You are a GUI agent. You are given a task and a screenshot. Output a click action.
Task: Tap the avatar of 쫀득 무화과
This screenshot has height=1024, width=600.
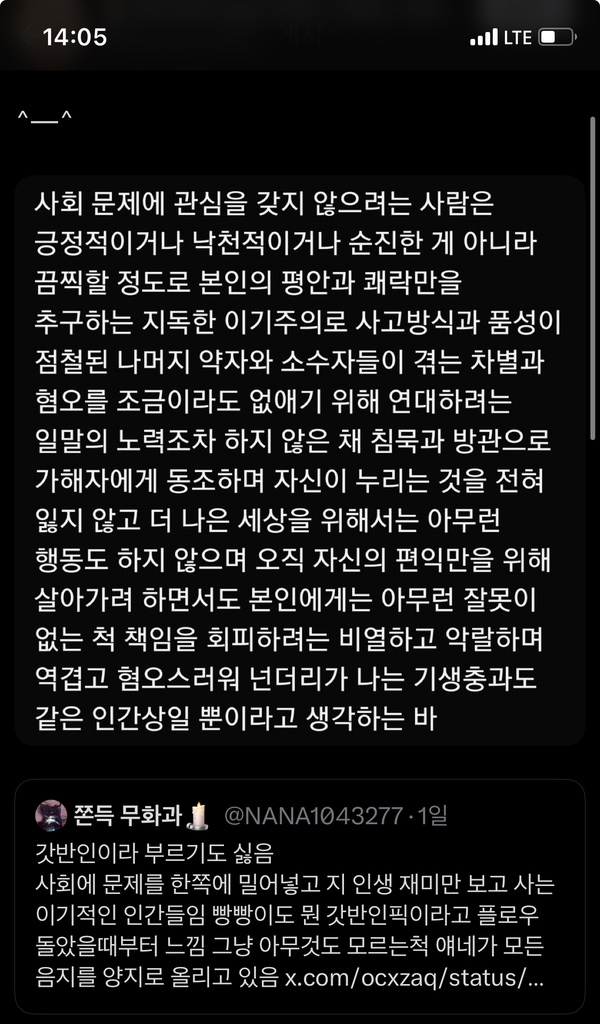click(x=51, y=815)
